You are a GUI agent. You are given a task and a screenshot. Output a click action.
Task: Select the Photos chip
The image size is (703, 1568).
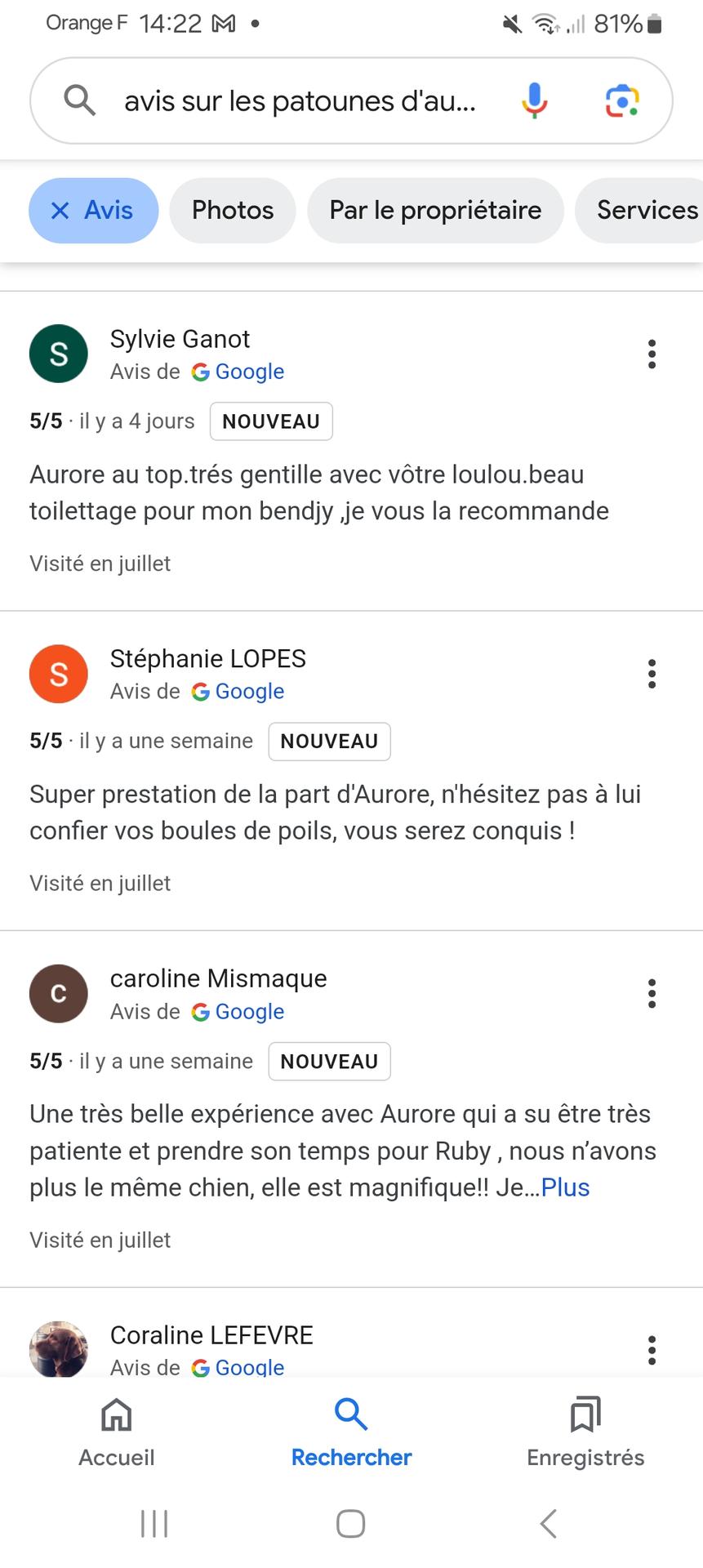(x=233, y=211)
